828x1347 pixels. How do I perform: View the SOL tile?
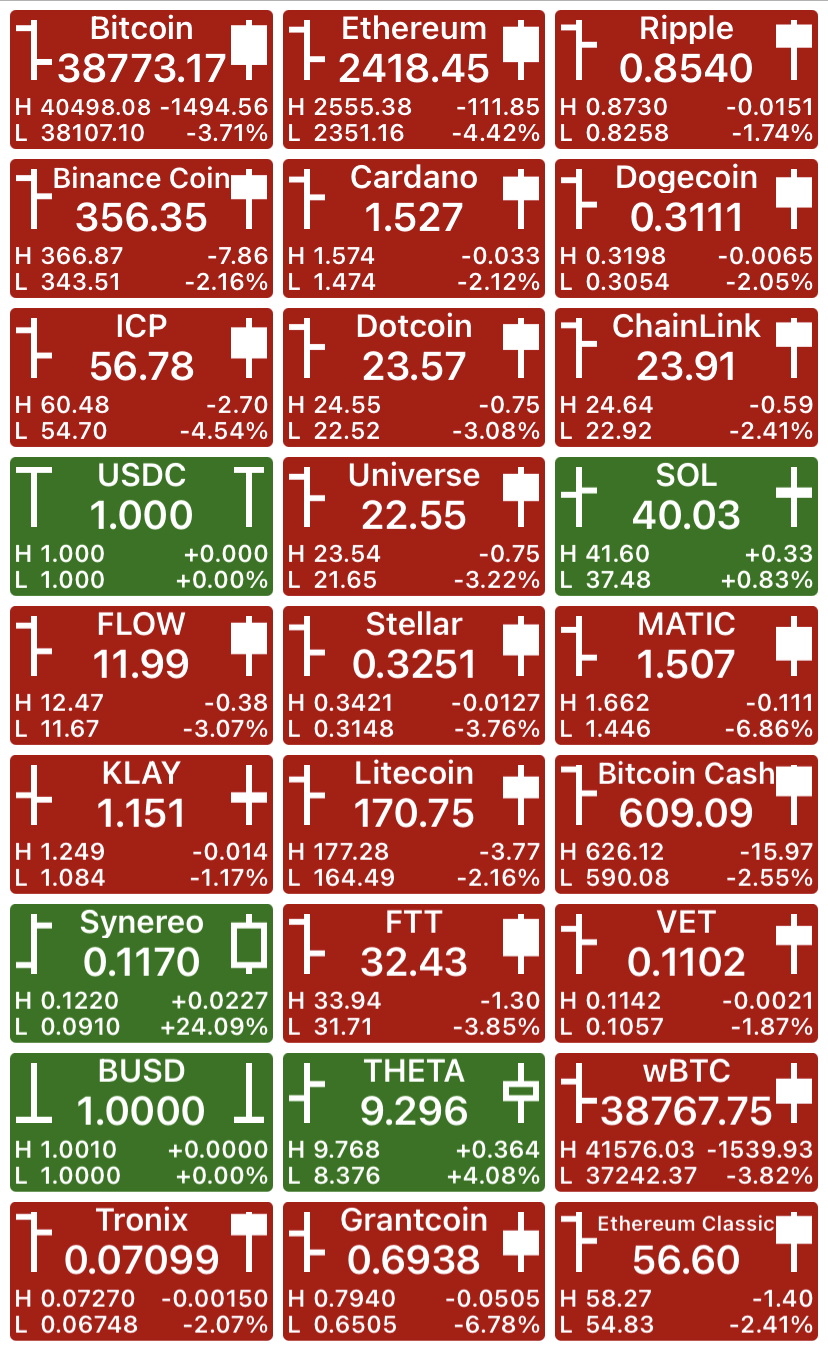pyautogui.click(x=687, y=527)
